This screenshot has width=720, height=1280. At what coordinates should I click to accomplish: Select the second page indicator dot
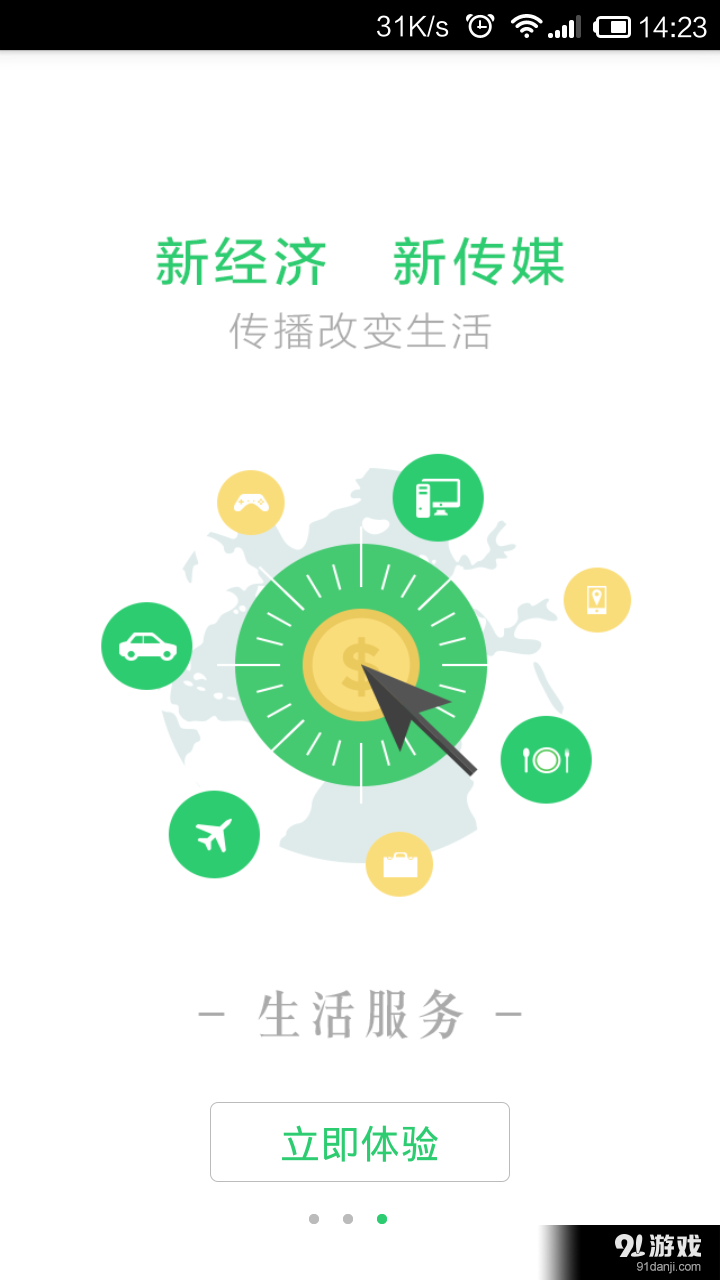(x=348, y=1219)
